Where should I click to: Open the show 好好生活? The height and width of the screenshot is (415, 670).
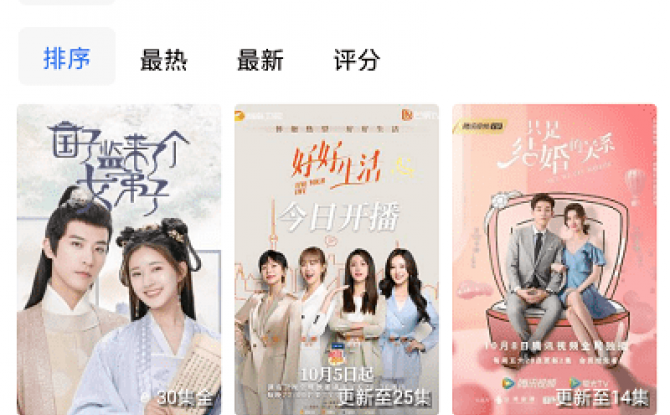pyautogui.click(x=336, y=260)
